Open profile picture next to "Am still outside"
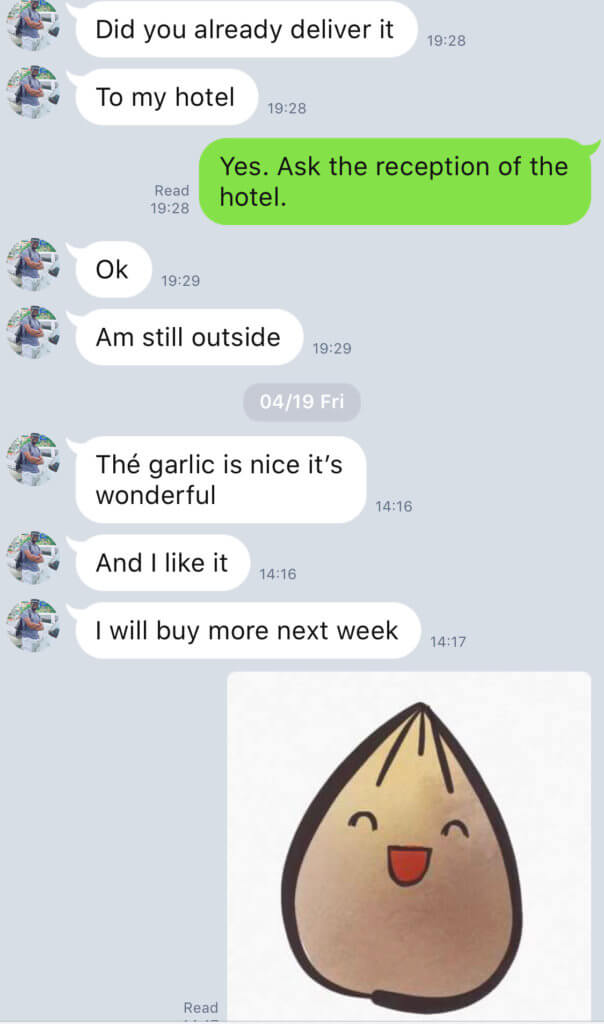This screenshot has height=1024, width=604. pos(33,332)
